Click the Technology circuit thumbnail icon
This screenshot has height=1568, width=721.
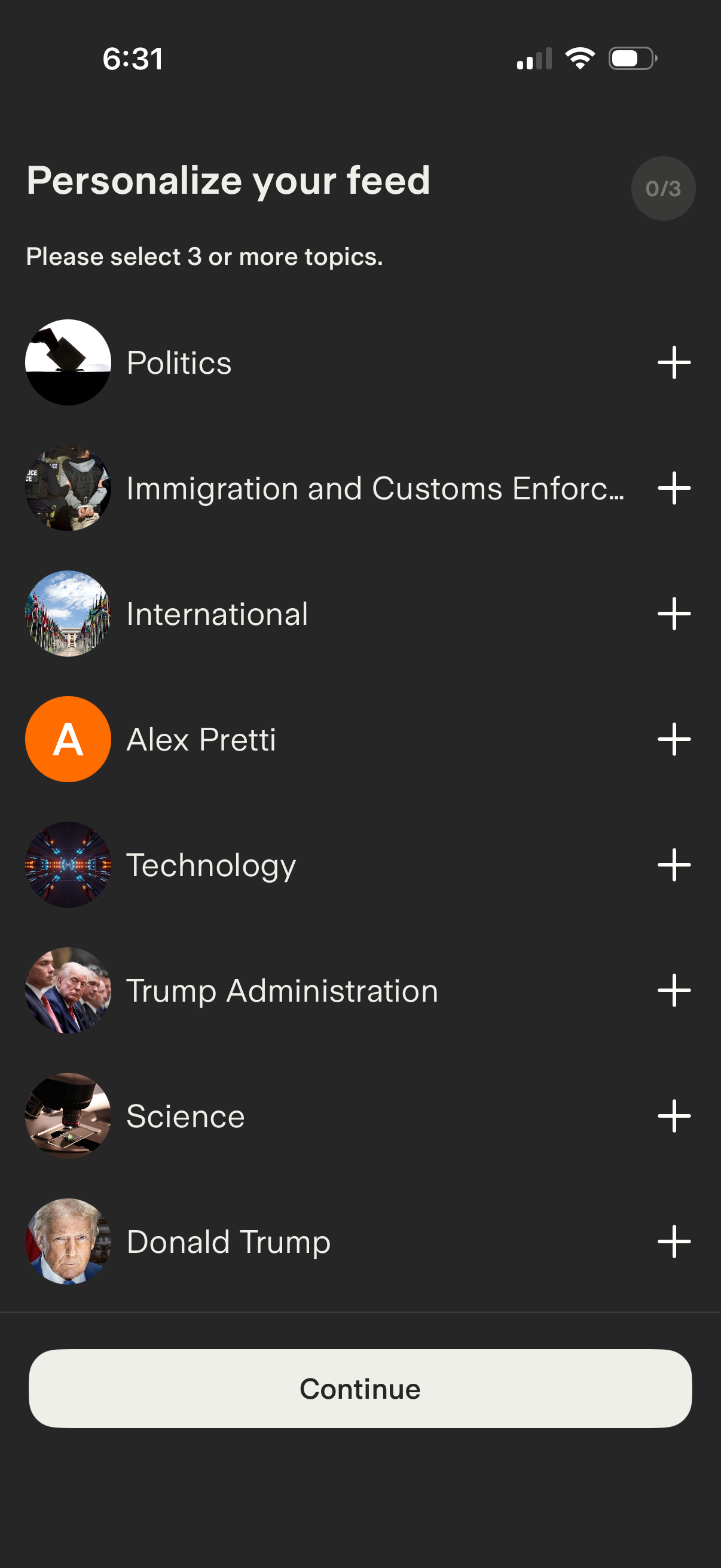point(68,864)
